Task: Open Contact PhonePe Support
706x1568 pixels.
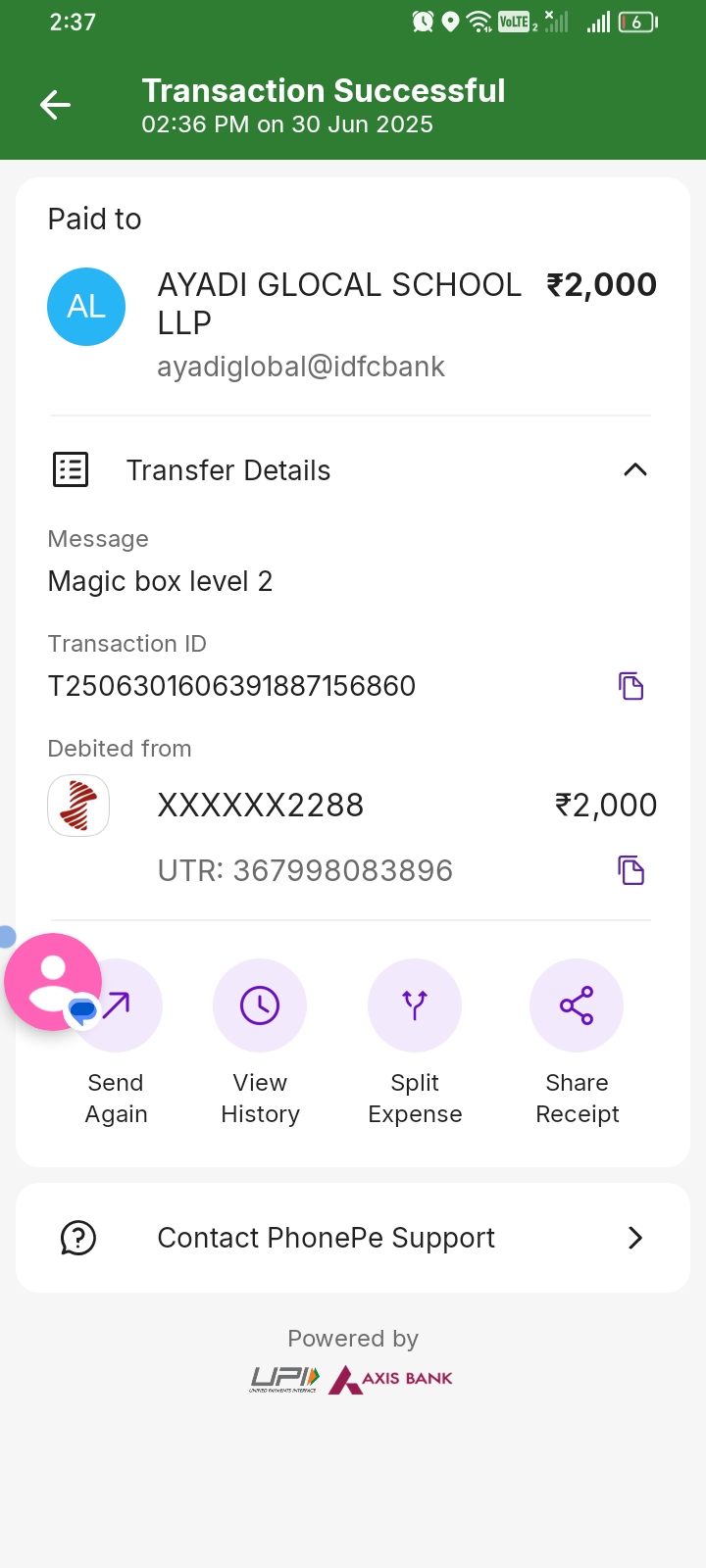Action: 353,1238
